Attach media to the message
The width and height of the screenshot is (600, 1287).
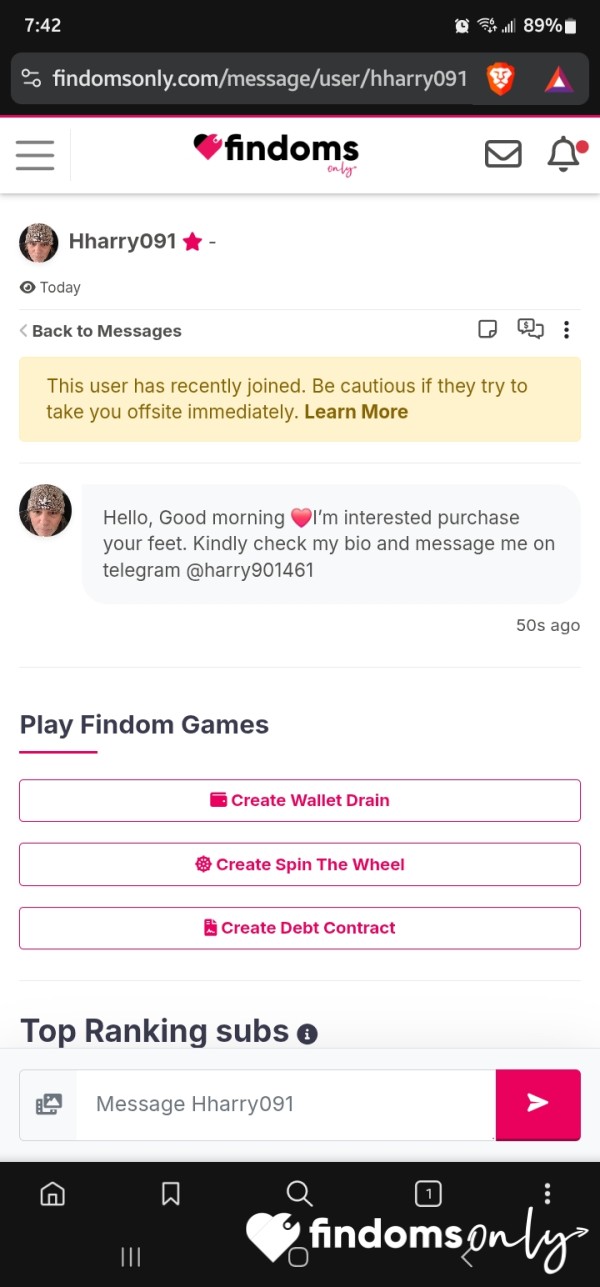tap(48, 1104)
